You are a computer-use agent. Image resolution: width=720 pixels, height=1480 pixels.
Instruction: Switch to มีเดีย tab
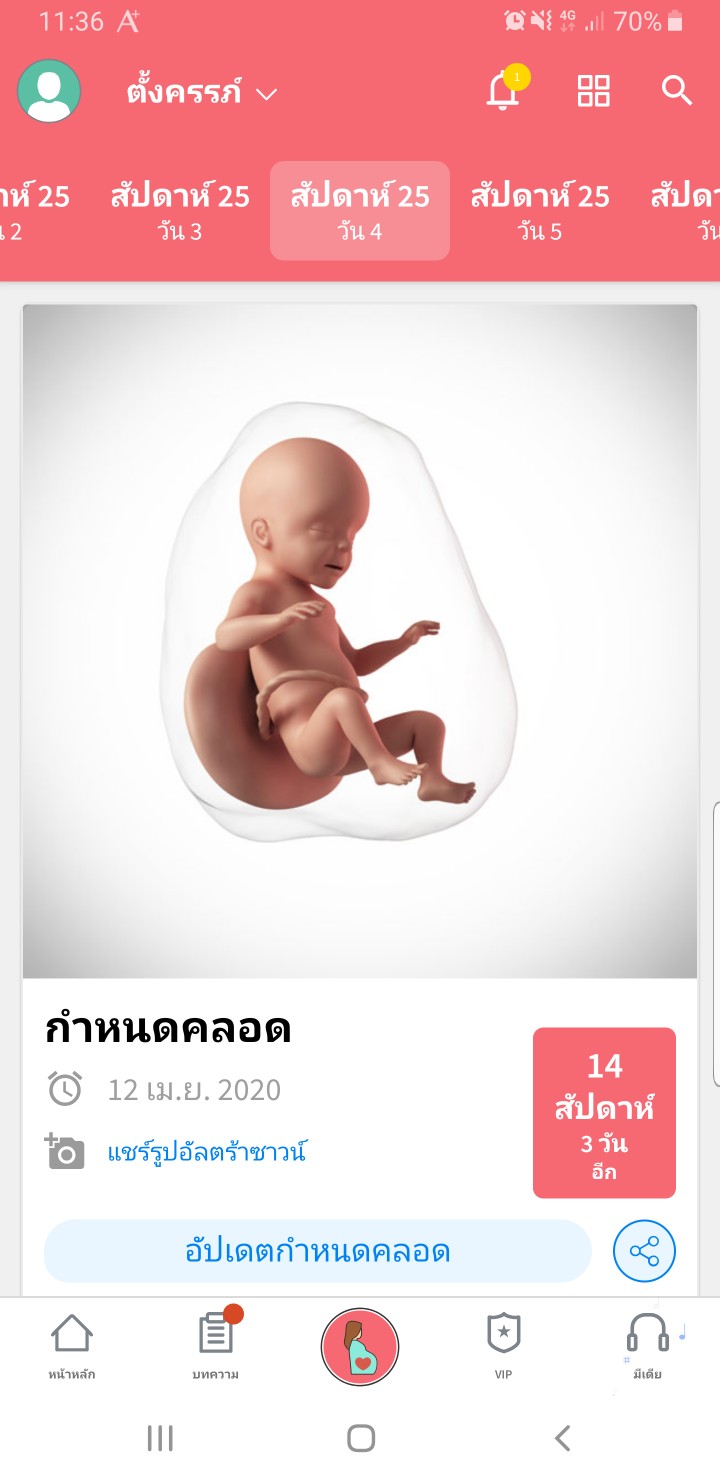647,1345
